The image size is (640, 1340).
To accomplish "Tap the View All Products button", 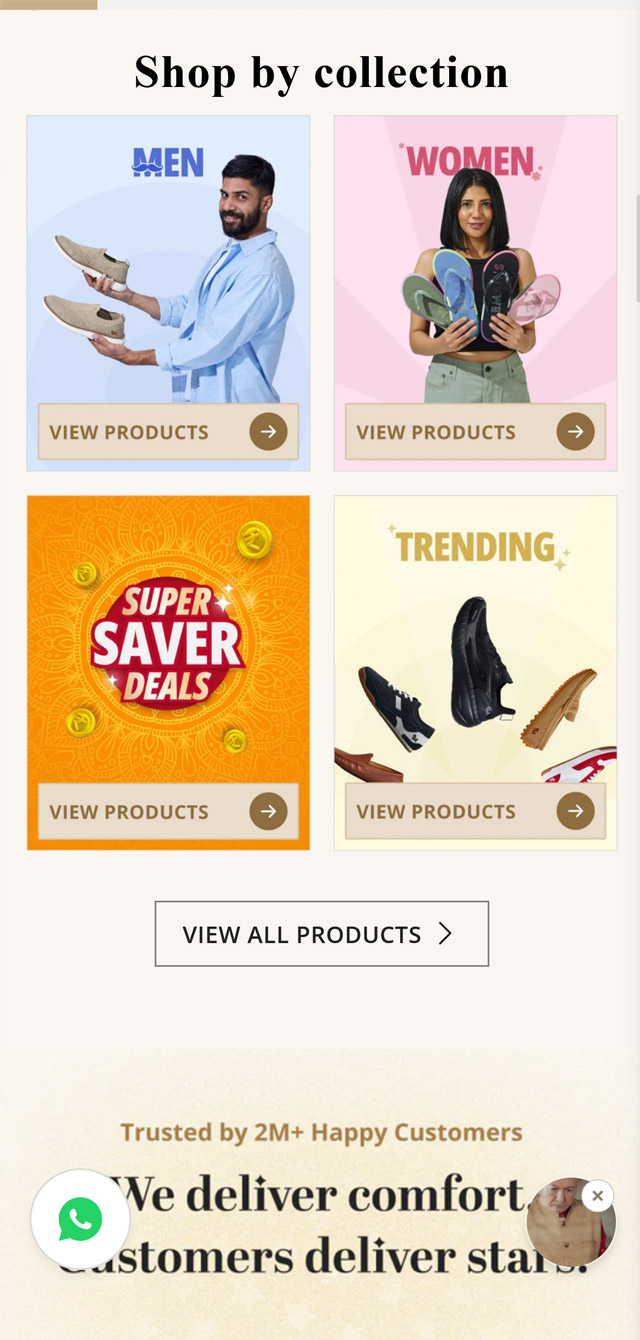I will (321, 934).
